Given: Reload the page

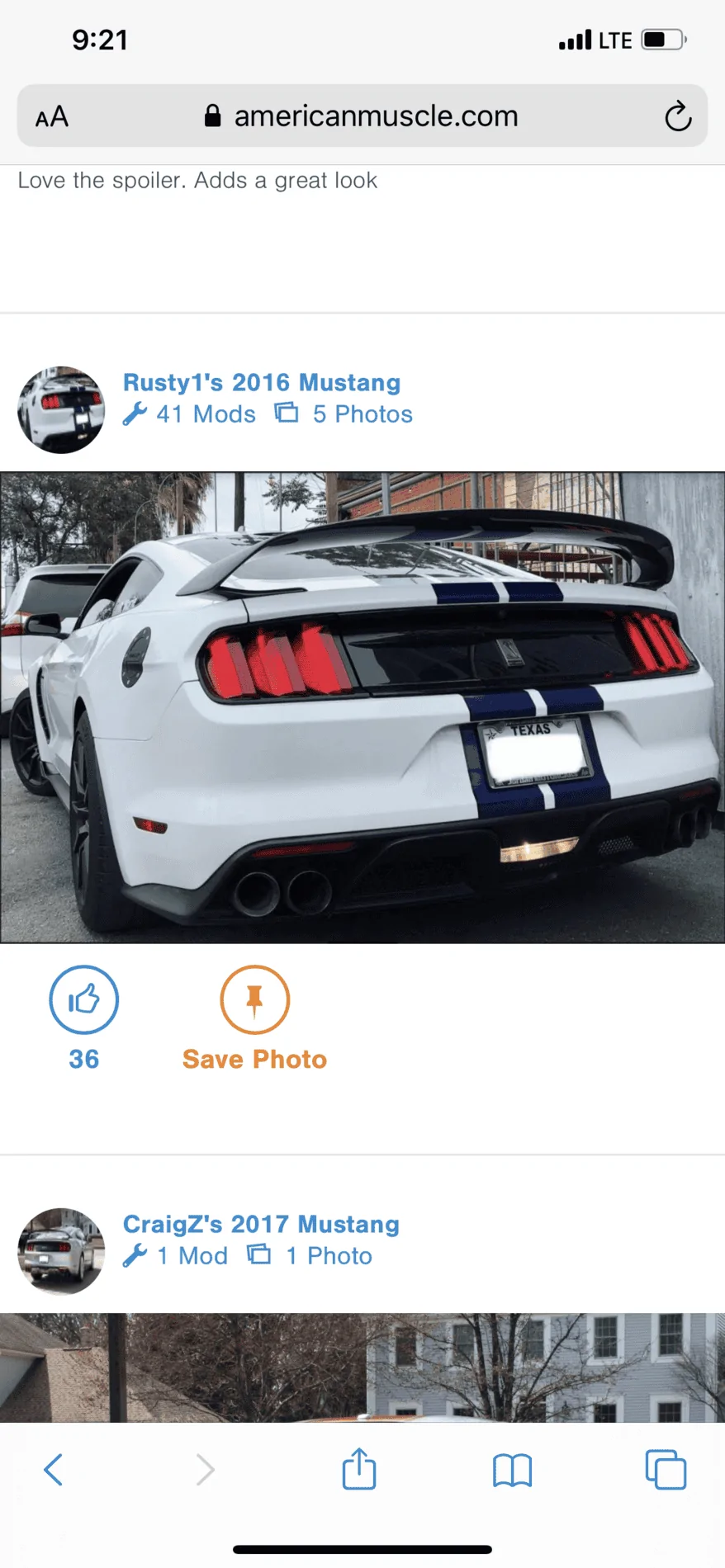Looking at the screenshot, I should (678, 116).
